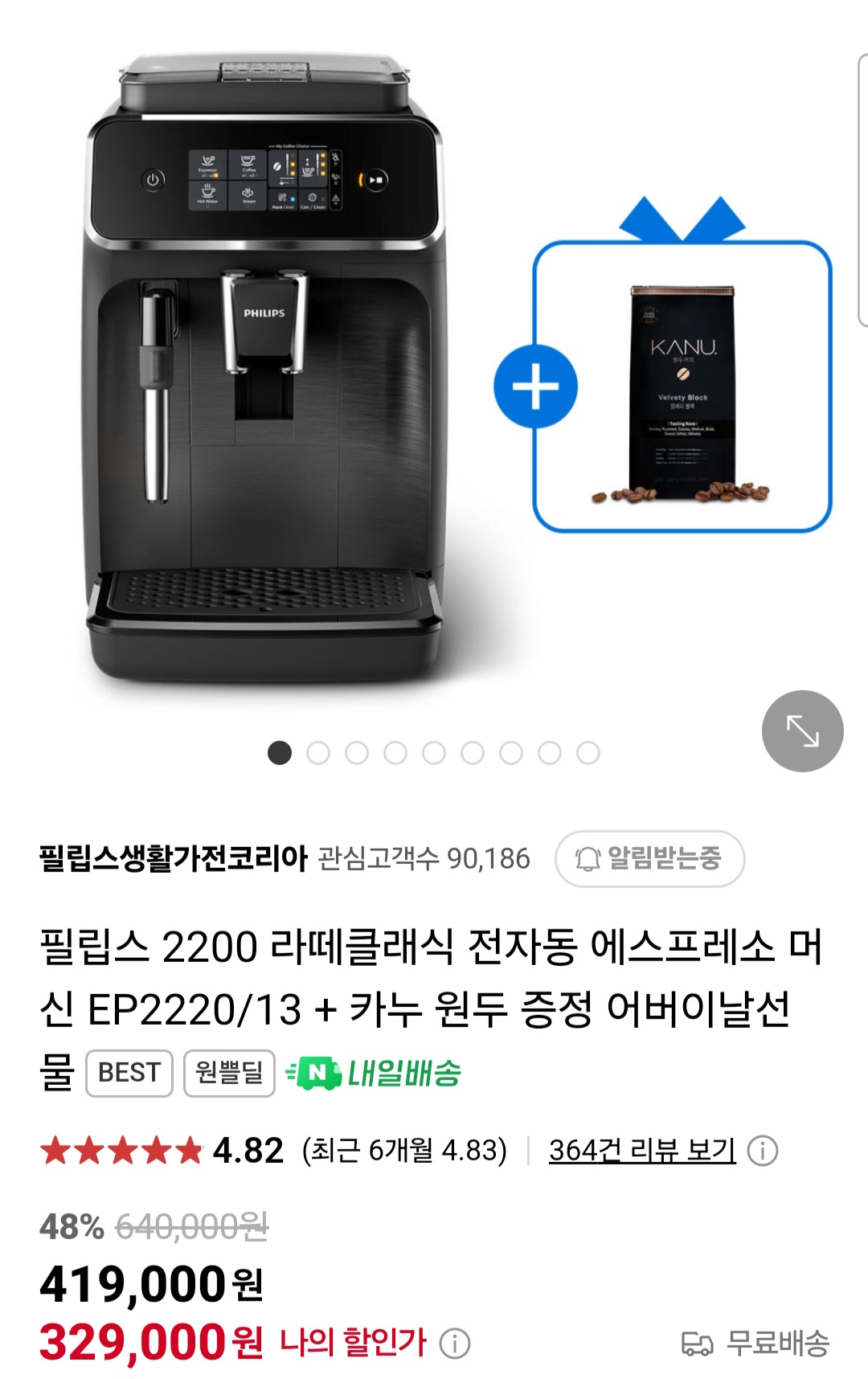This screenshot has width=868, height=1379.
Task: Expand the product image to fullscreen
Action: pyautogui.click(x=802, y=730)
